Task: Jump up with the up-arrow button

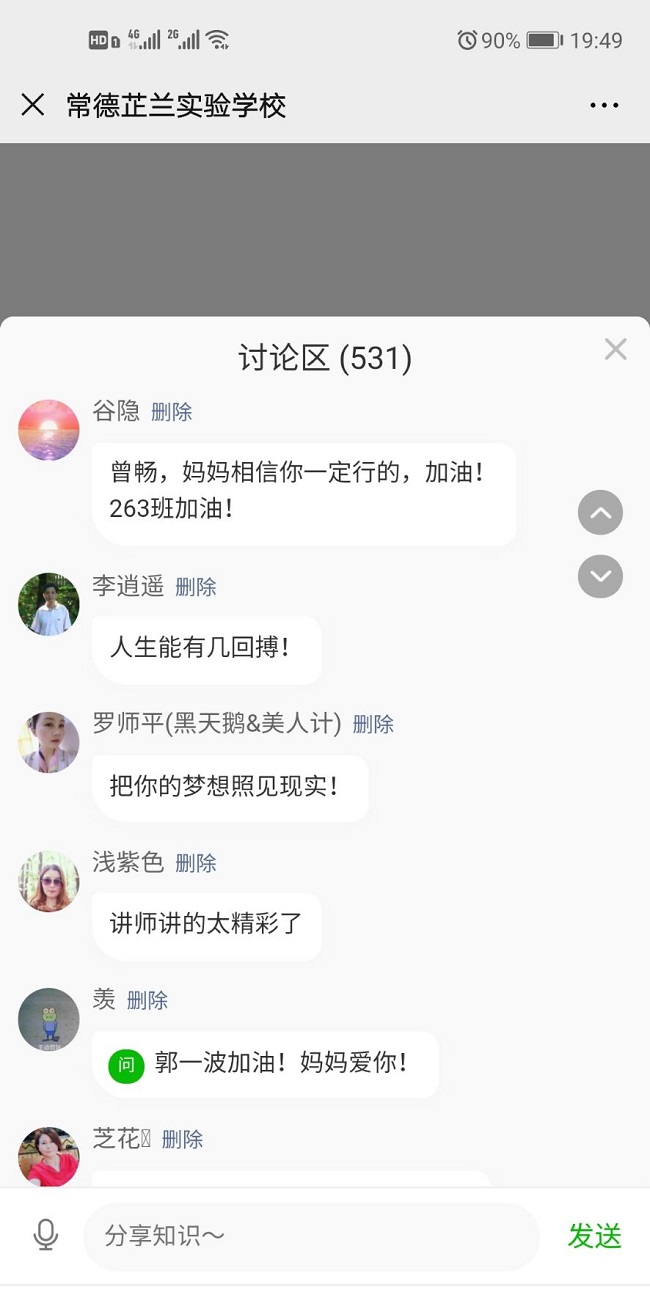Action: [x=600, y=513]
